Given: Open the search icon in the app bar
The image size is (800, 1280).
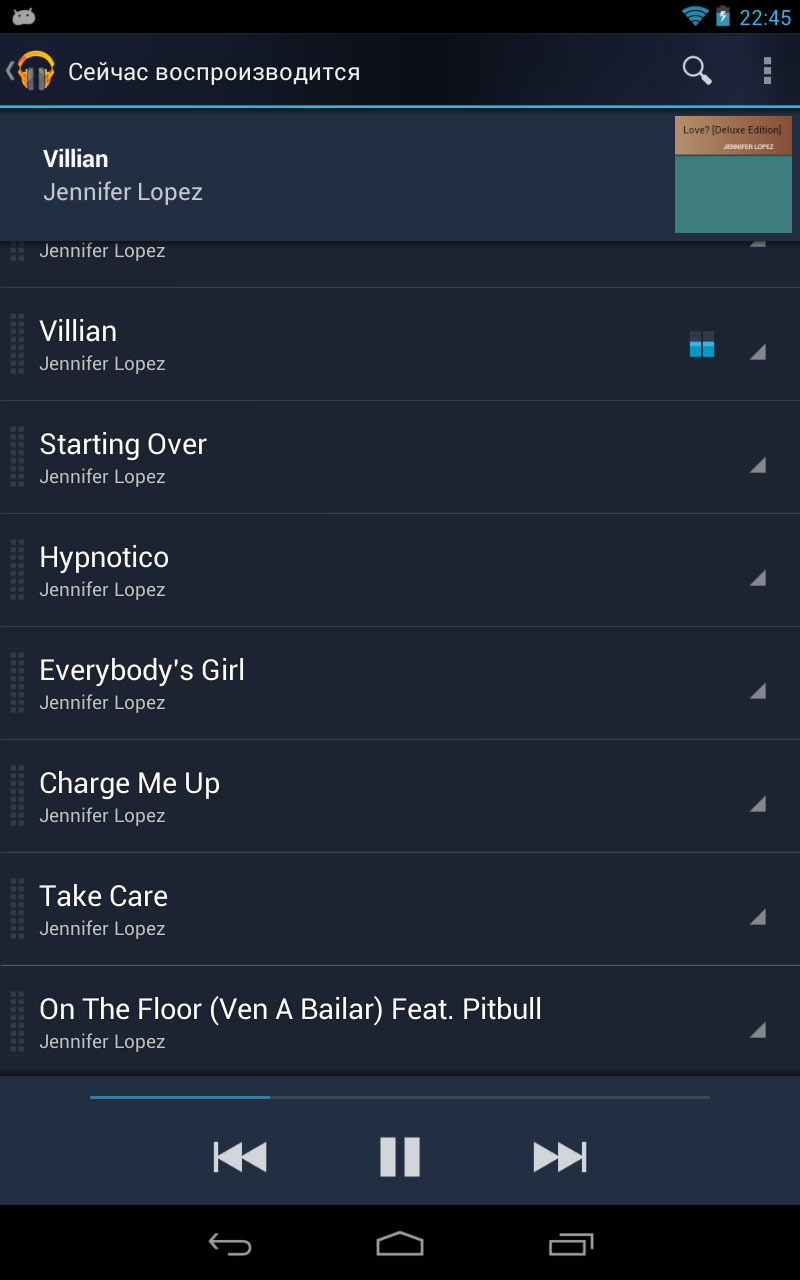Looking at the screenshot, I should [x=697, y=71].
